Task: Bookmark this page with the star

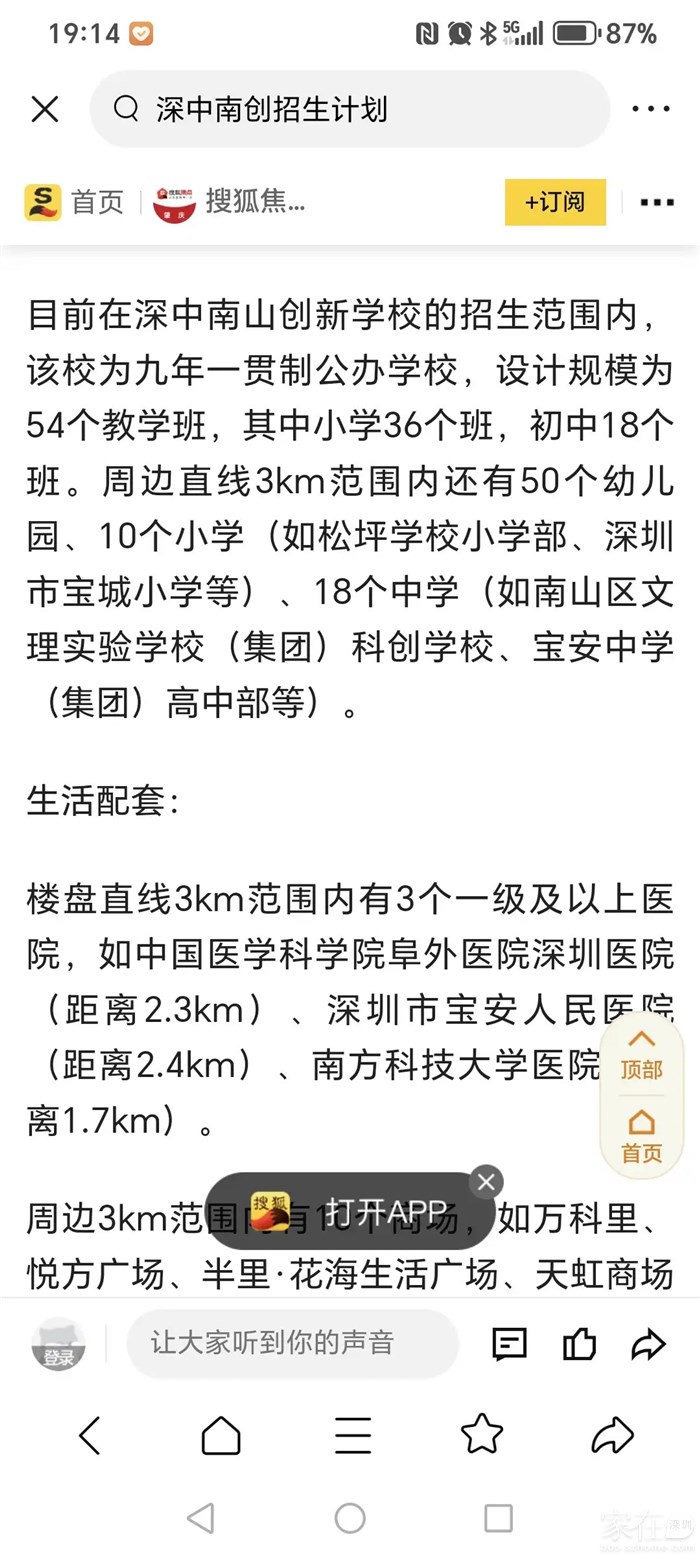Action: (482, 1435)
